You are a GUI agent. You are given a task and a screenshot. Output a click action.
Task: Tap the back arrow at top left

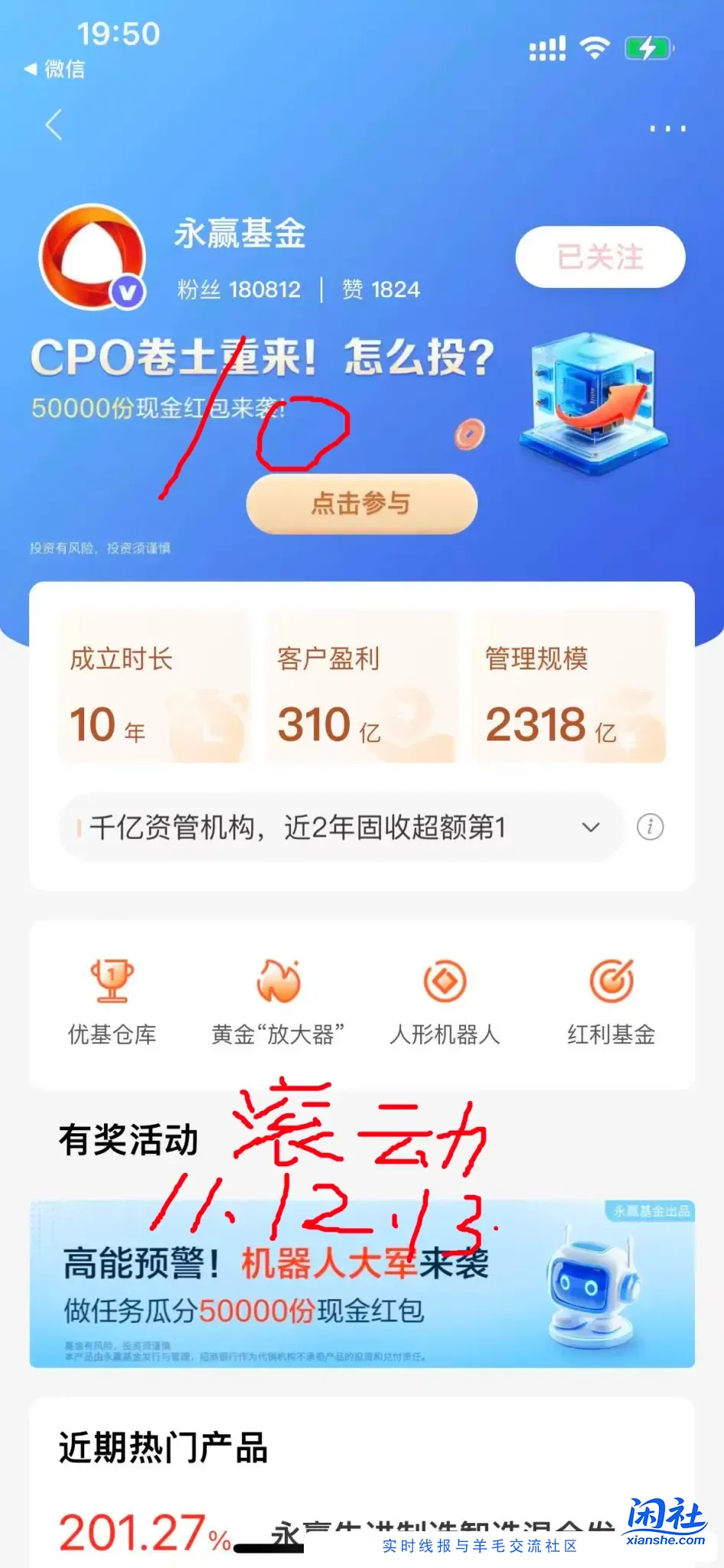(54, 125)
